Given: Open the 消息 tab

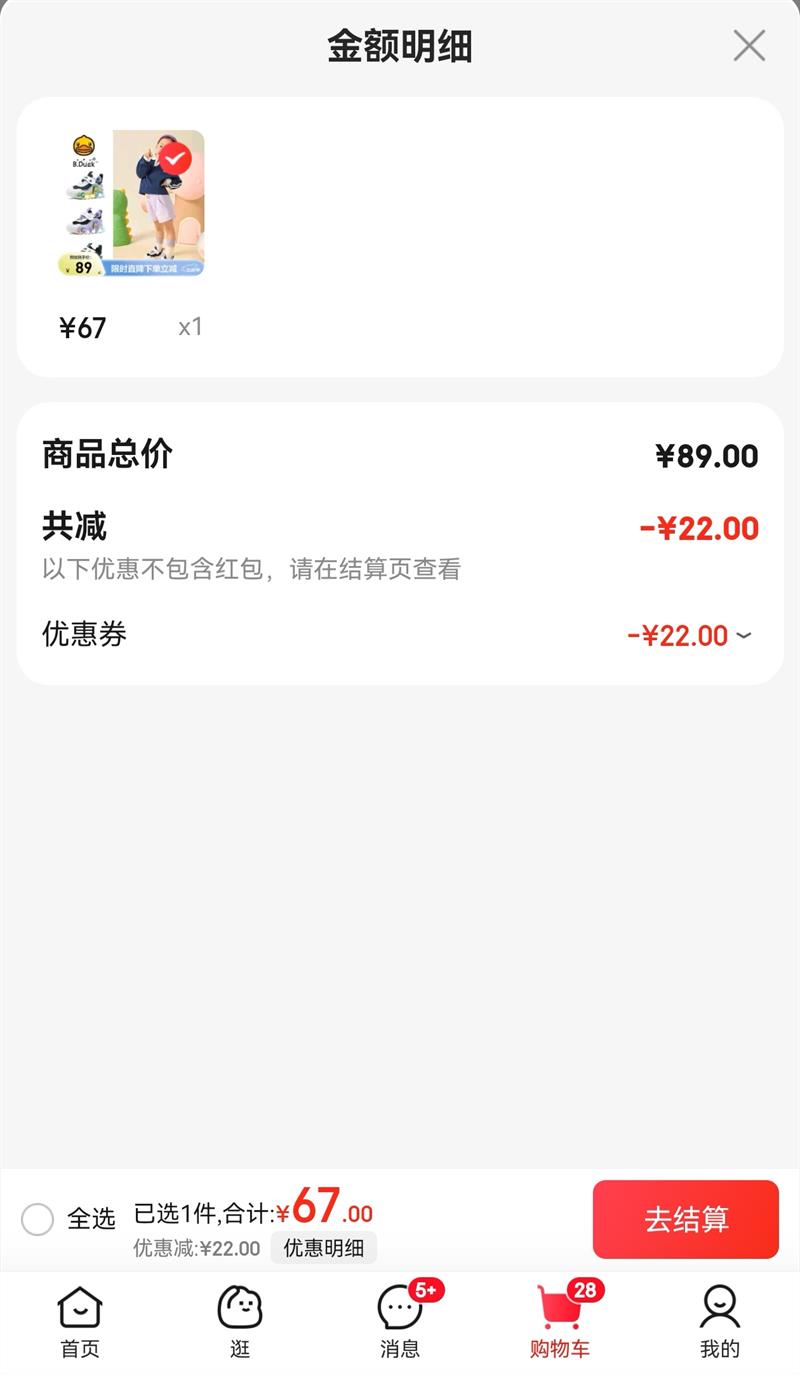Looking at the screenshot, I should pyautogui.click(x=400, y=1322).
